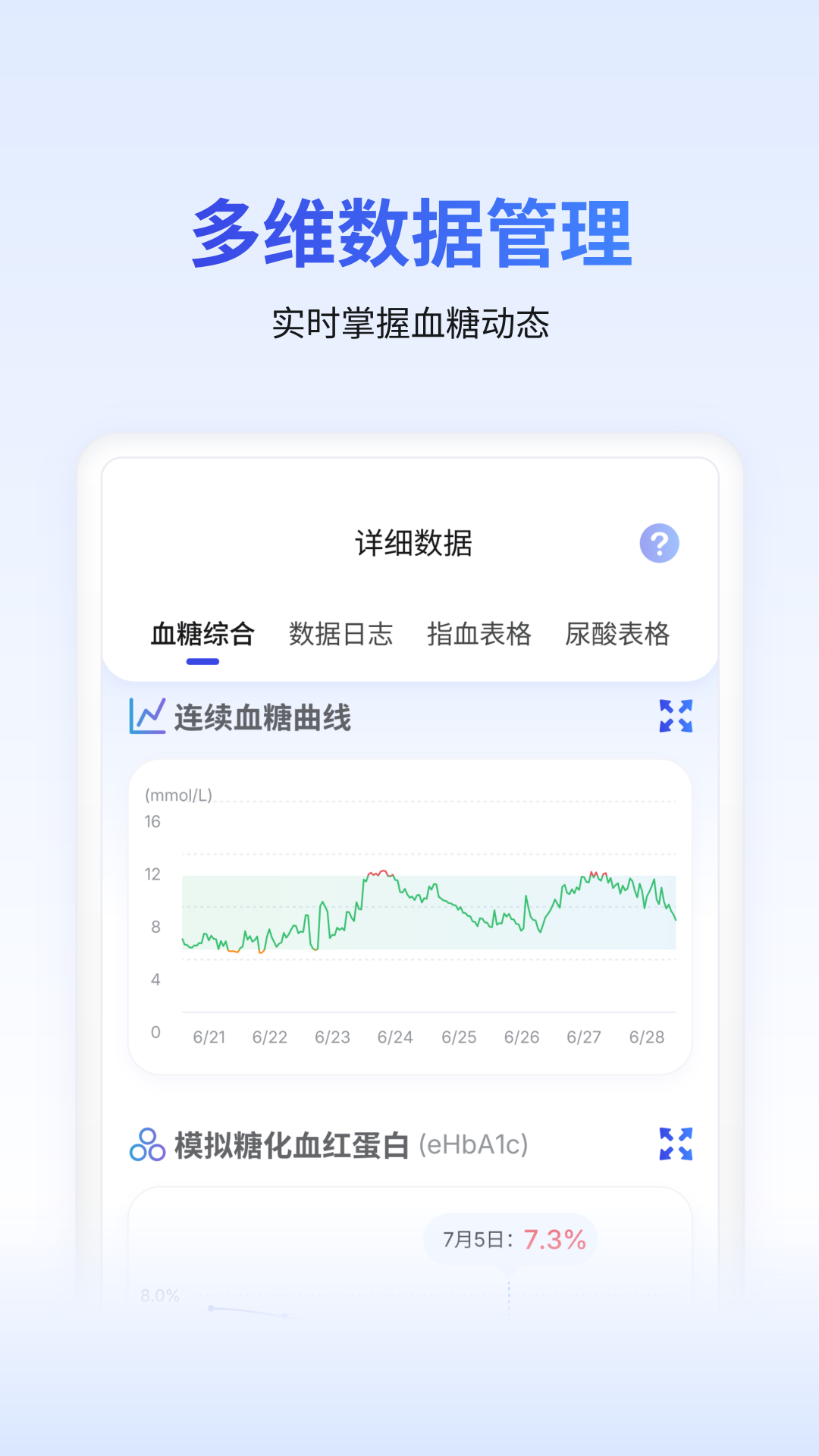The height and width of the screenshot is (1456, 819).
Task: Tap the question mark help bubble
Action: pos(659,542)
